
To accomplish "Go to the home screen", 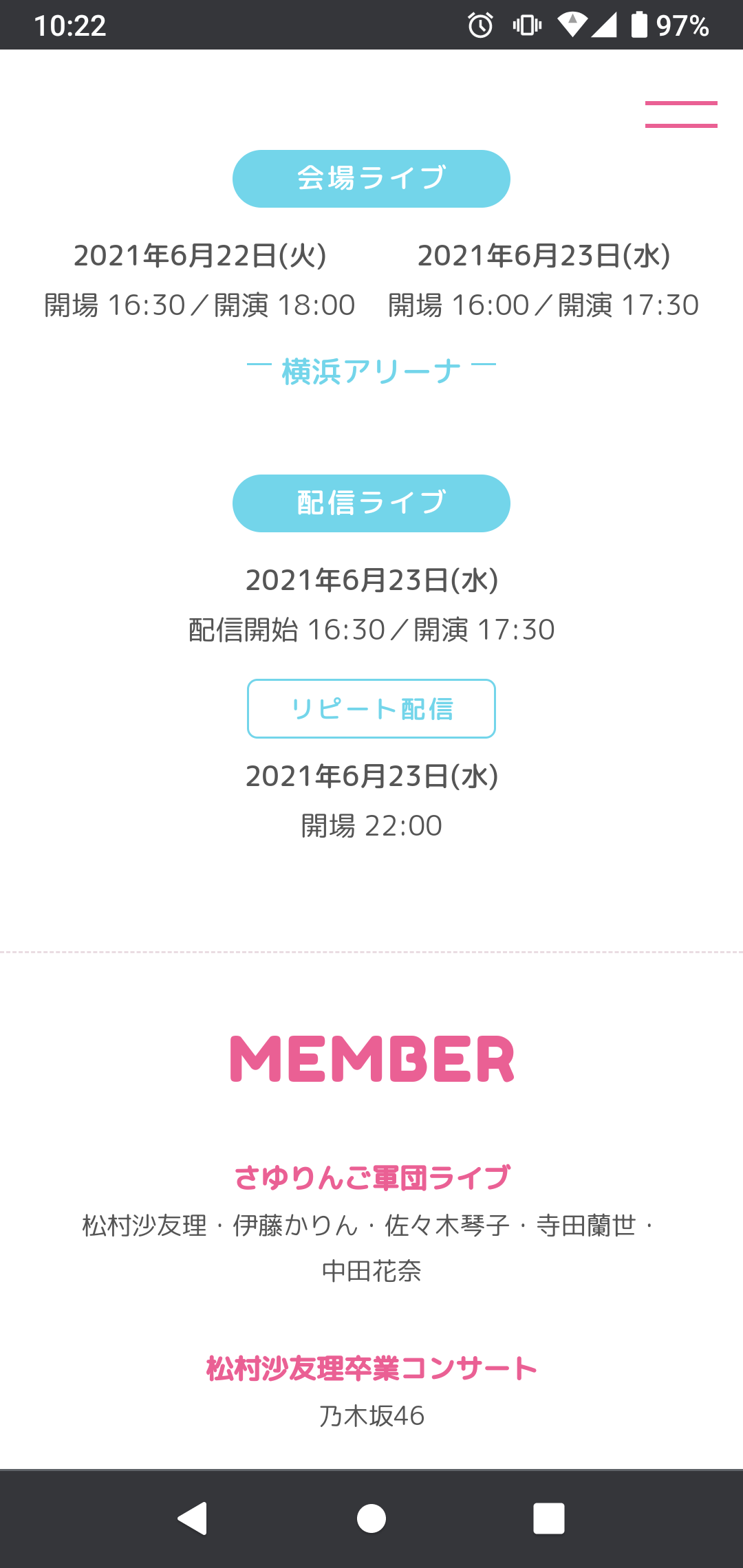I will point(371,1518).
